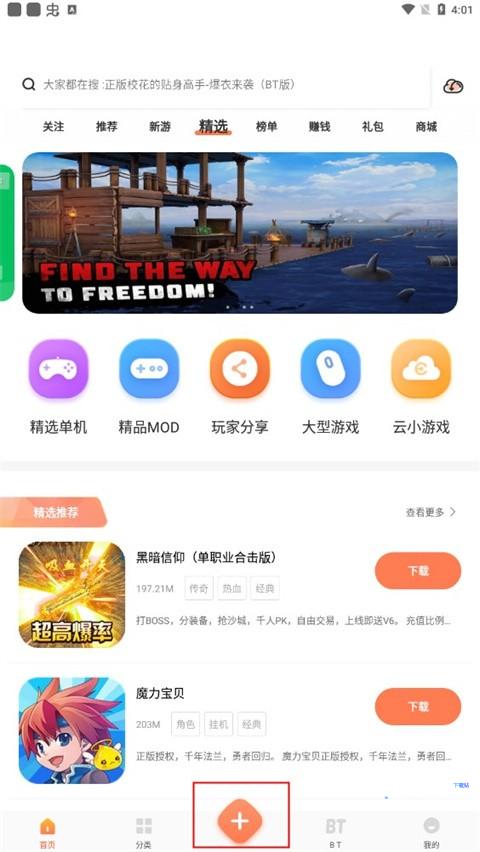Tap 查看更多 to see more picks
The height and width of the screenshot is (852, 480).
click(431, 512)
